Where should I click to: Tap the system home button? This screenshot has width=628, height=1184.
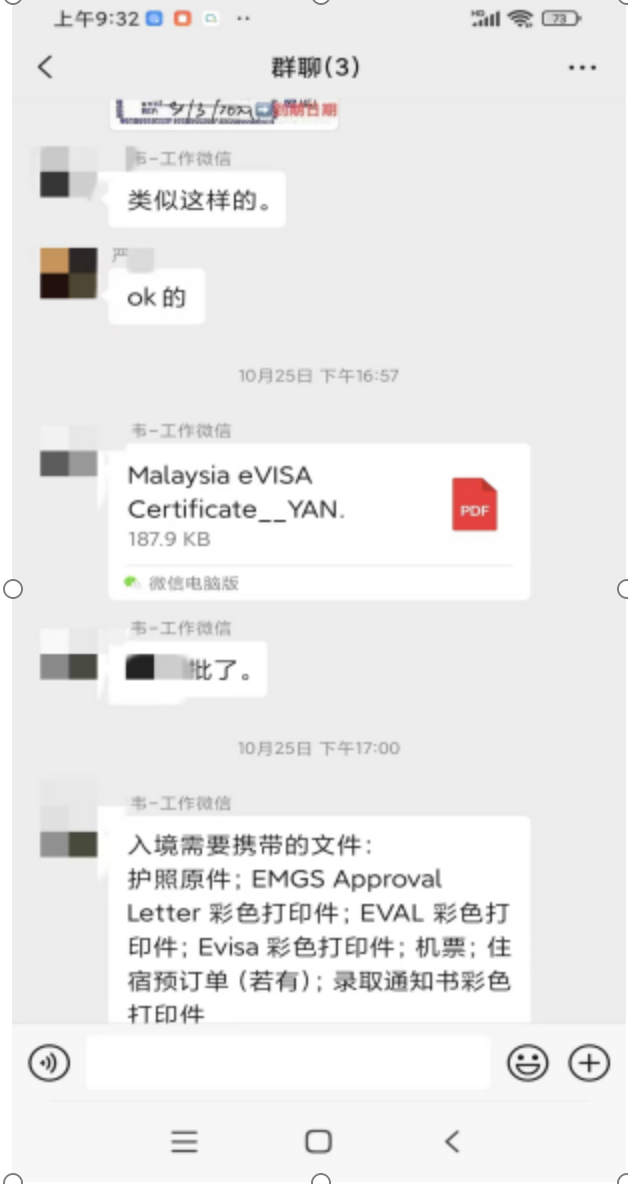pyautogui.click(x=318, y=1141)
